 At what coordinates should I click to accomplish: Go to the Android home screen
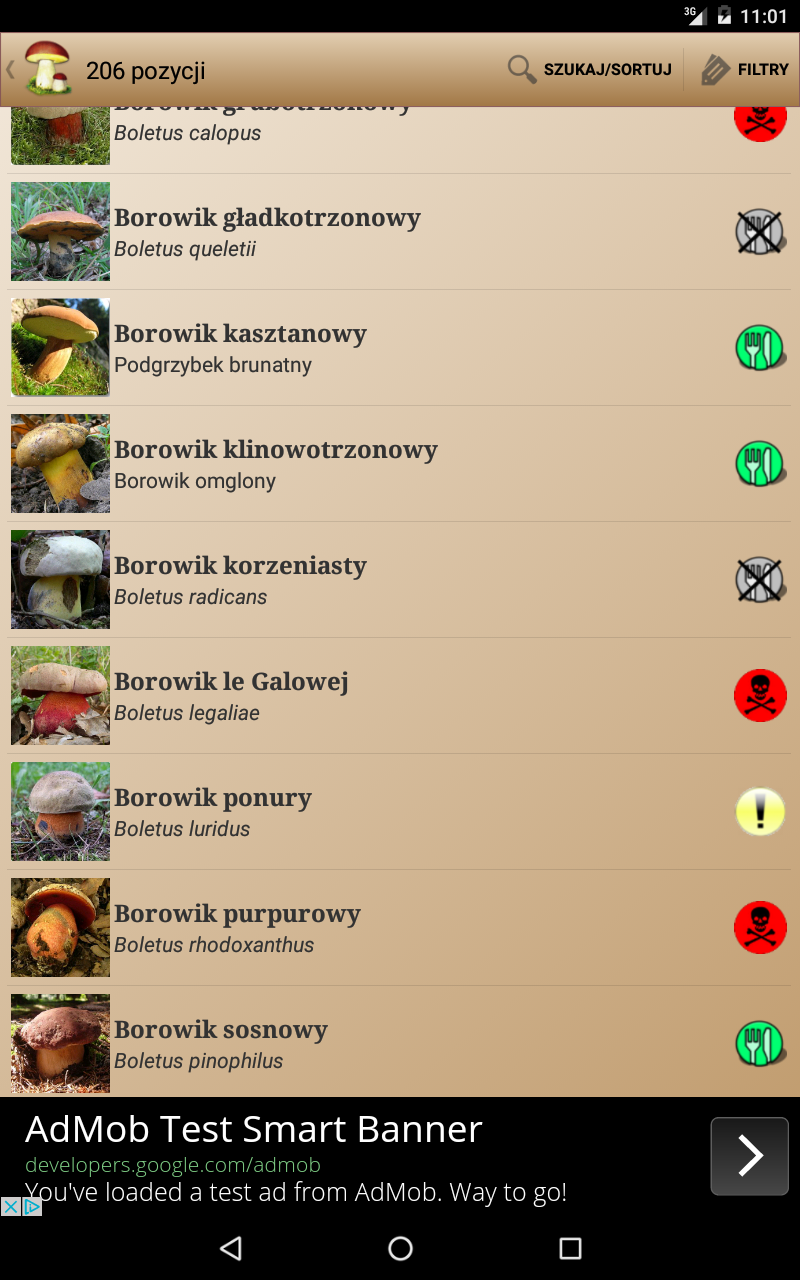pyautogui.click(x=400, y=1248)
